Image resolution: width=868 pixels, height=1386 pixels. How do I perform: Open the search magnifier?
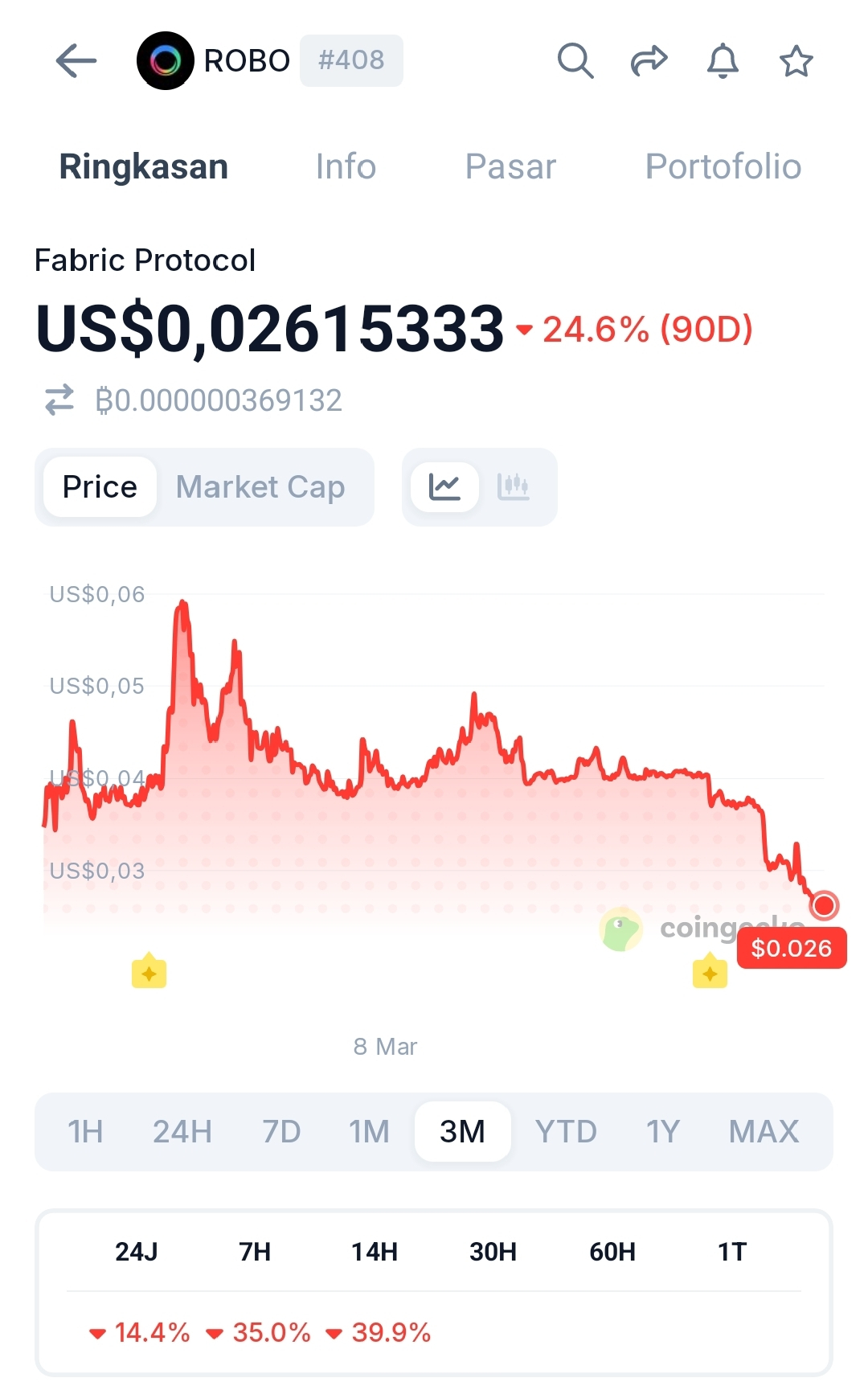click(x=575, y=61)
